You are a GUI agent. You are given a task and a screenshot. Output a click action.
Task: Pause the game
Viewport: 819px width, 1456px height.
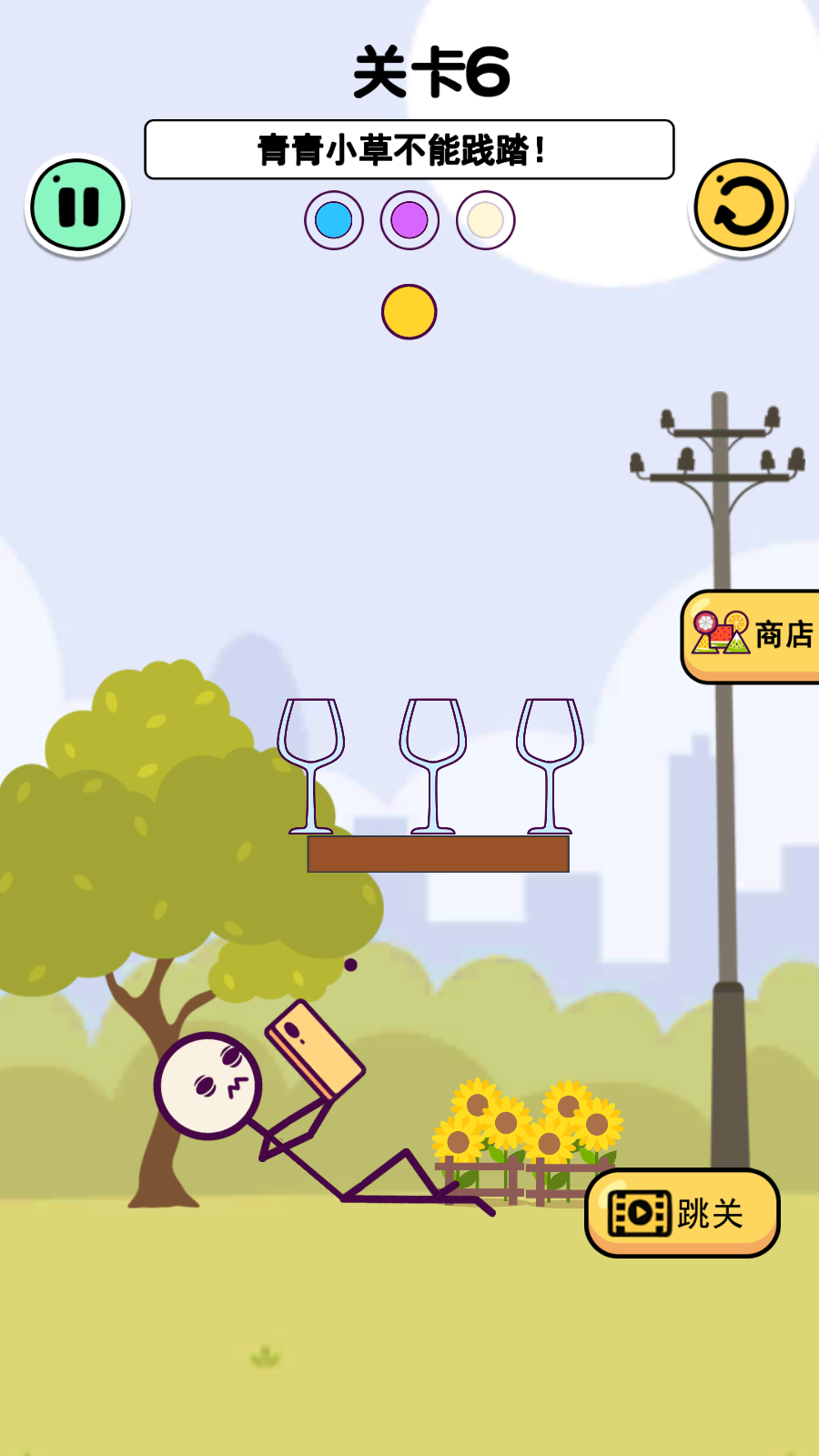(x=77, y=206)
